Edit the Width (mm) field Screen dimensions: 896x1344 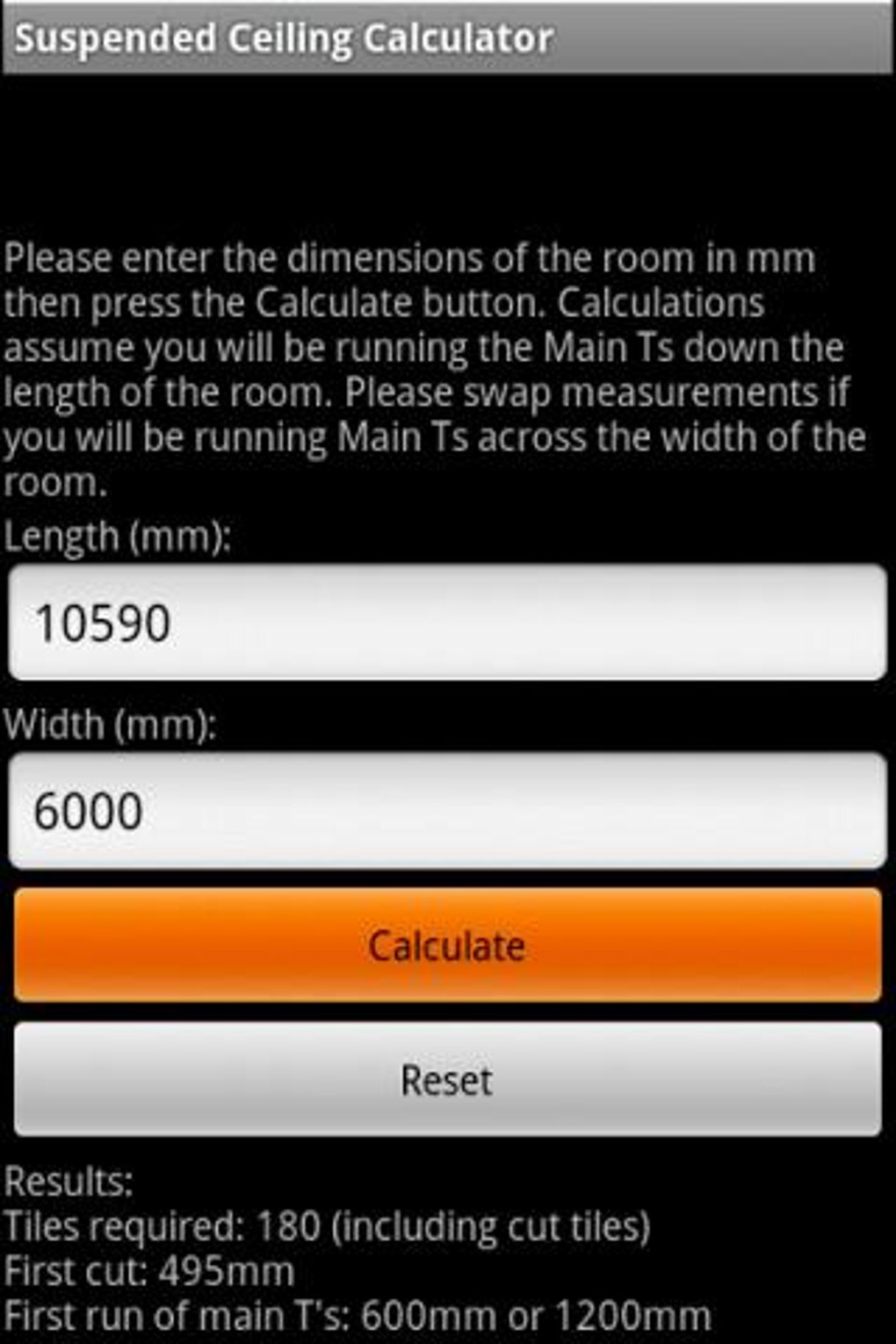pyautogui.click(x=447, y=811)
